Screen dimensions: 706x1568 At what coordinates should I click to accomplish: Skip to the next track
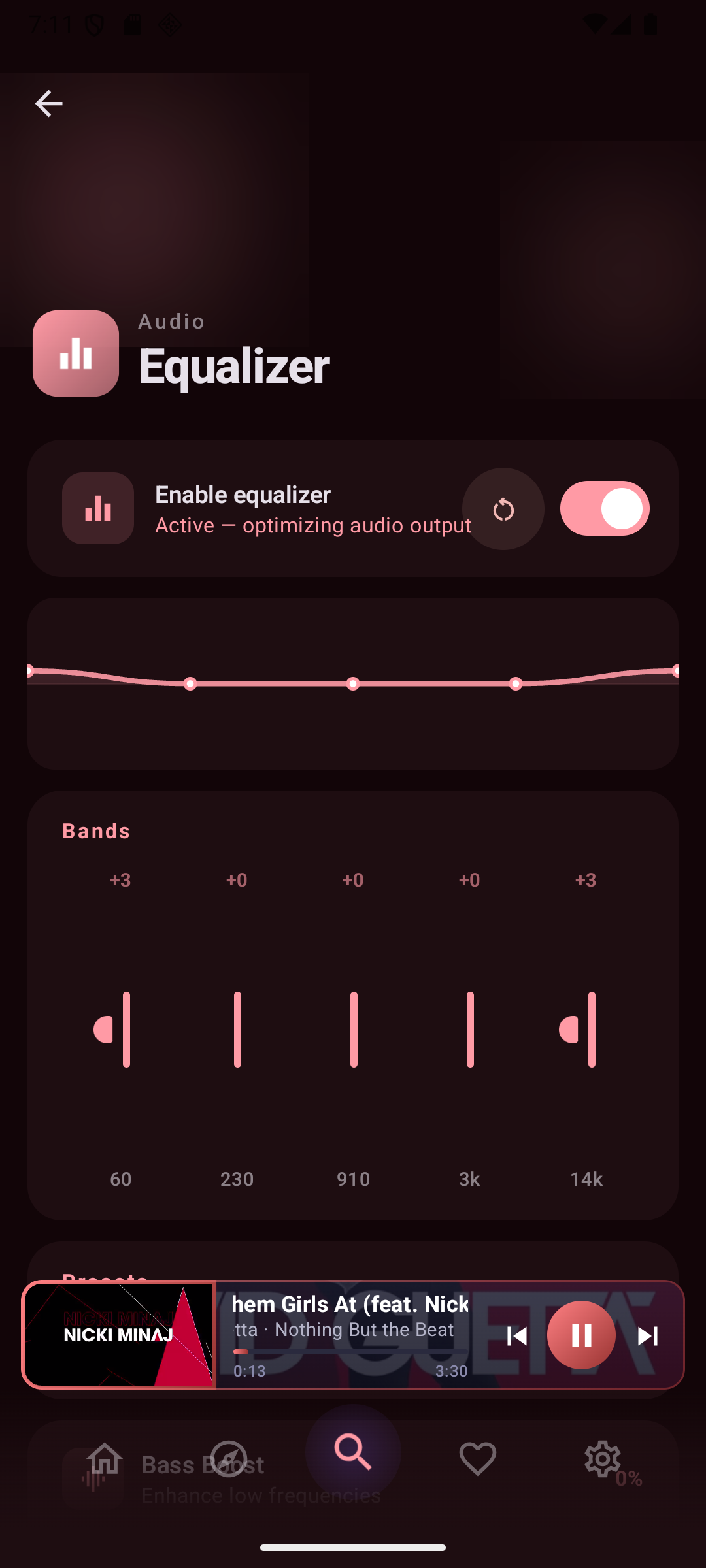(647, 1335)
